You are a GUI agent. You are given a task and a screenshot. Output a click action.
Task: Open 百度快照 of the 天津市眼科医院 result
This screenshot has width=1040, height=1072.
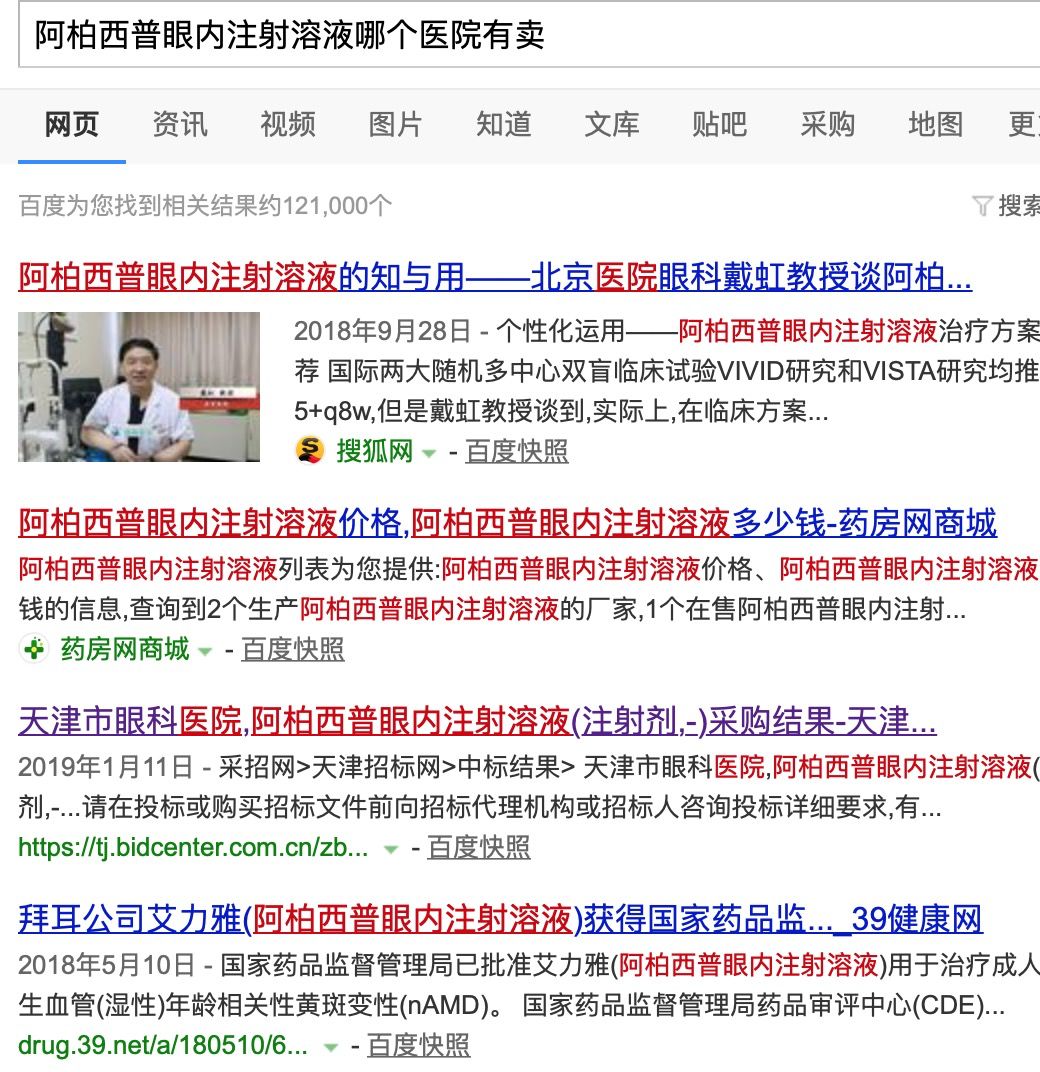pos(478,848)
